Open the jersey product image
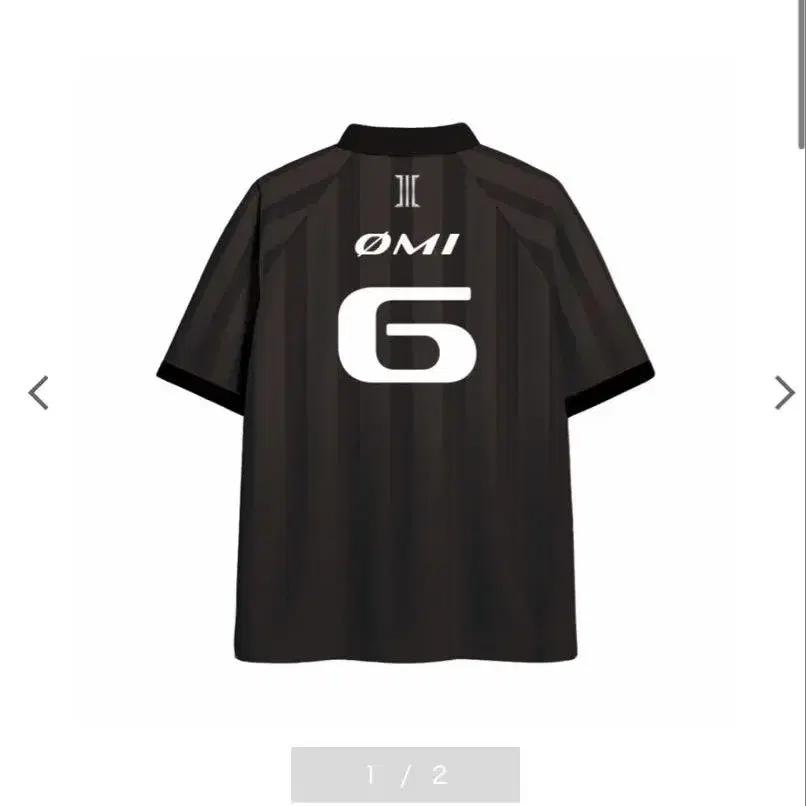Image resolution: width=806 pixels, height=806 pixels. 405,392
